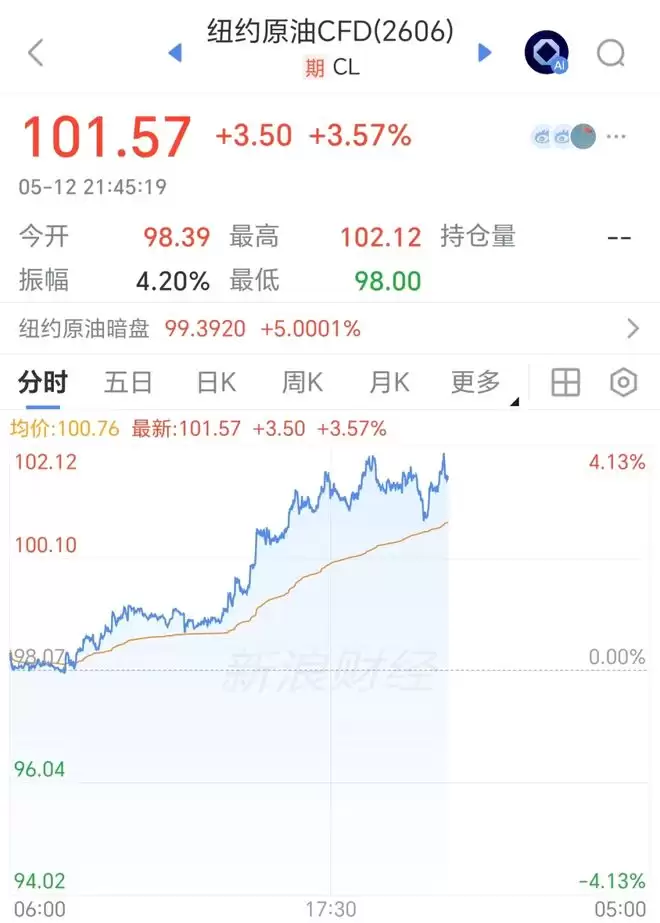
Task: Open the 纽约原油暗盘 row
Action: tap(330, 328)
